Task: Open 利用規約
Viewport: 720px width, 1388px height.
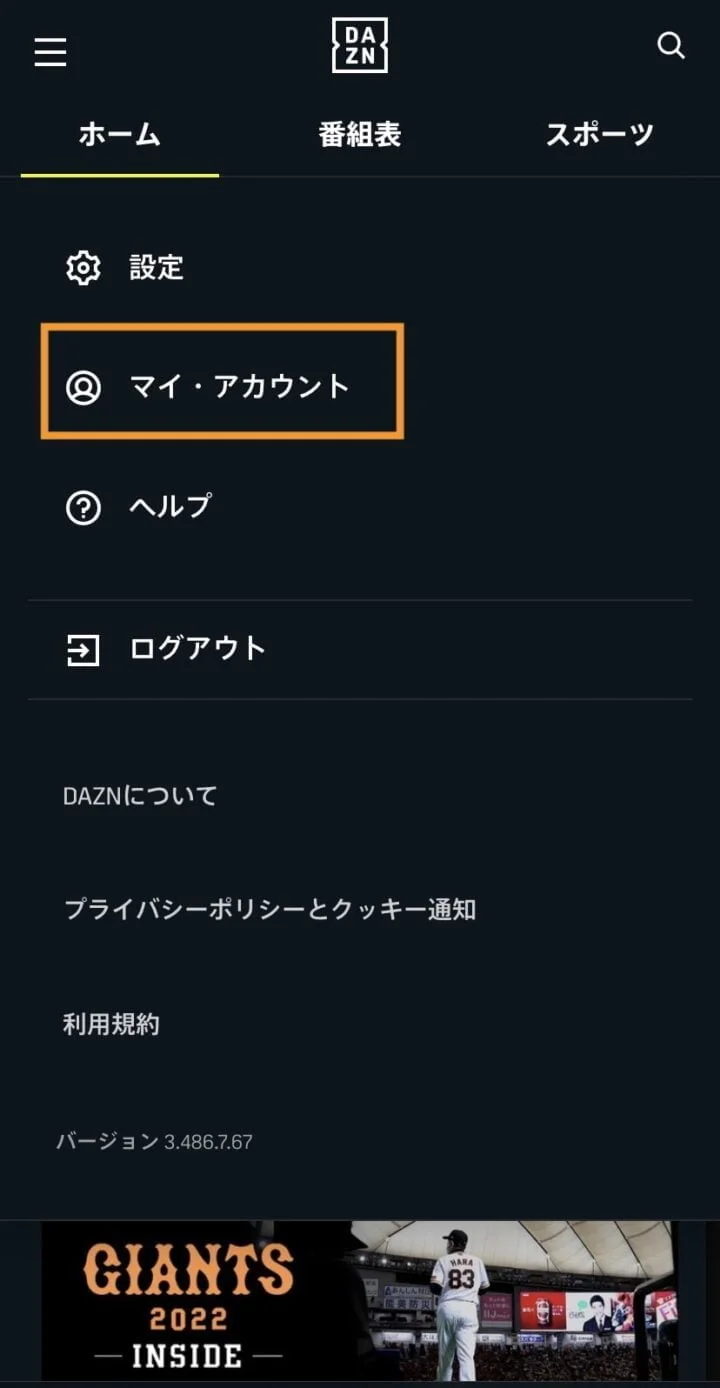Action: click(111, 1024)
